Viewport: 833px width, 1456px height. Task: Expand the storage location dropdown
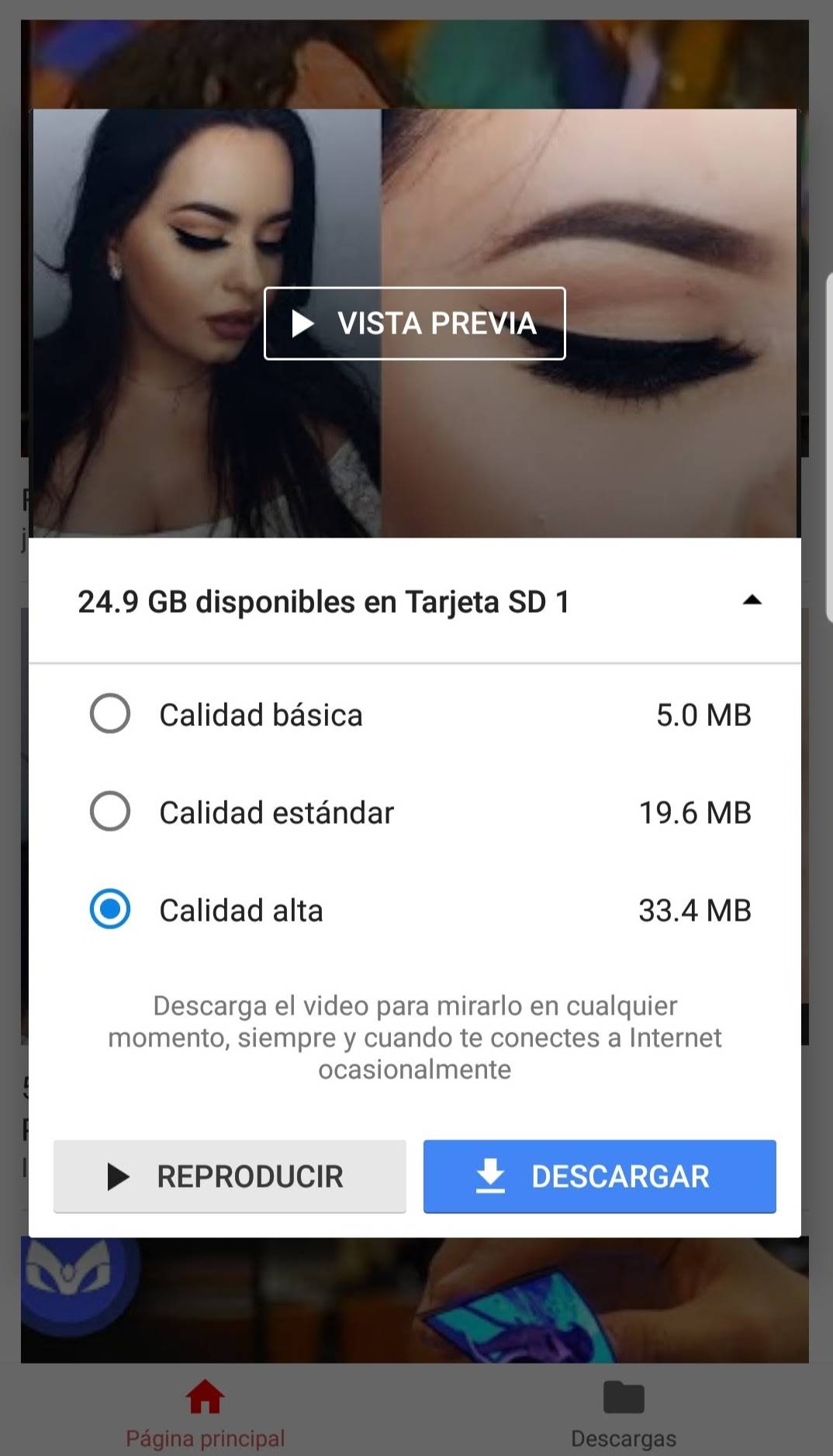coord(751,601)
